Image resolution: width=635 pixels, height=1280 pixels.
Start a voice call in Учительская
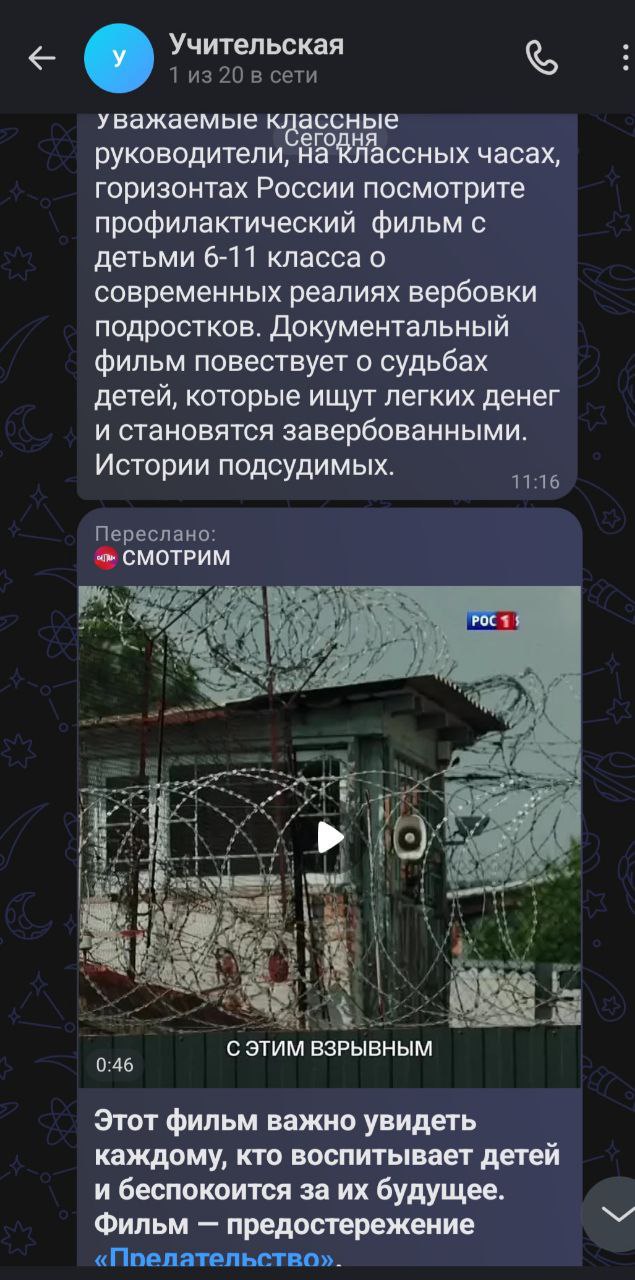point(541,58)
